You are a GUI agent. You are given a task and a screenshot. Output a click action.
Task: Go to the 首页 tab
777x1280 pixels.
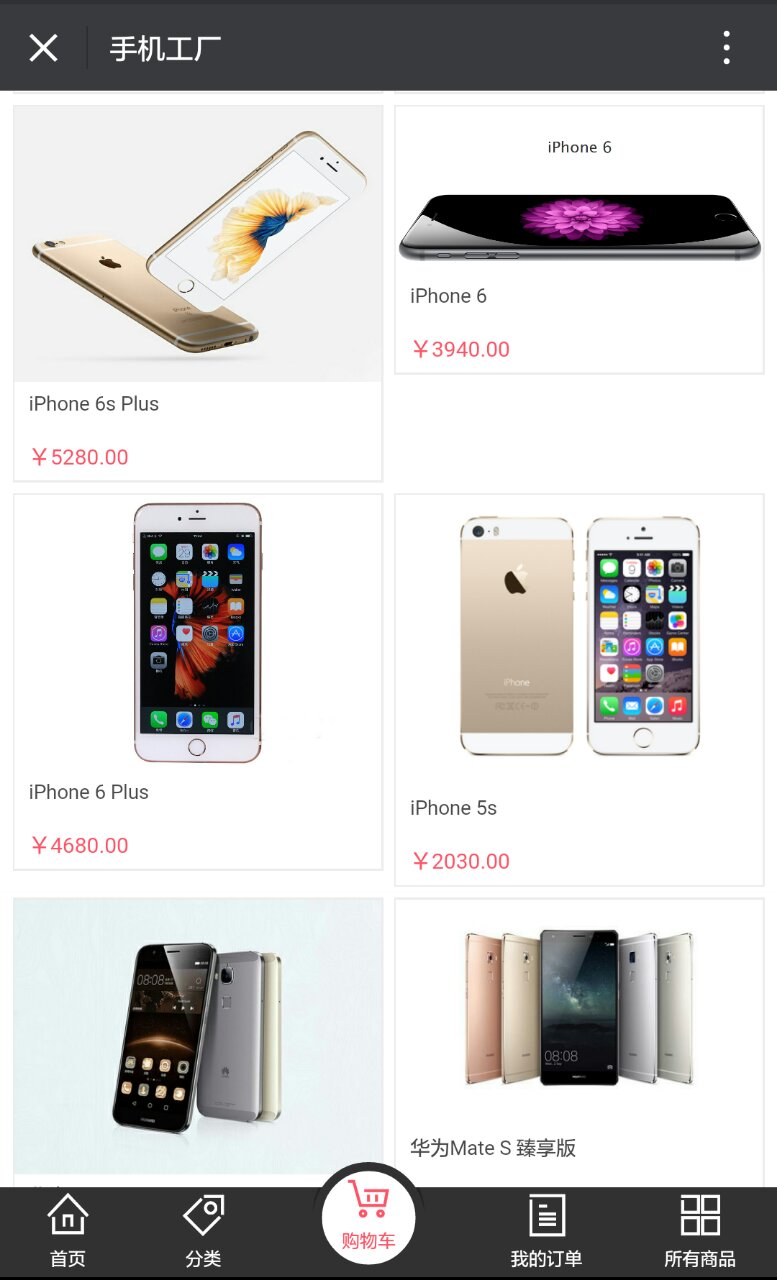pyautogui.click(x=68, y=1232)
